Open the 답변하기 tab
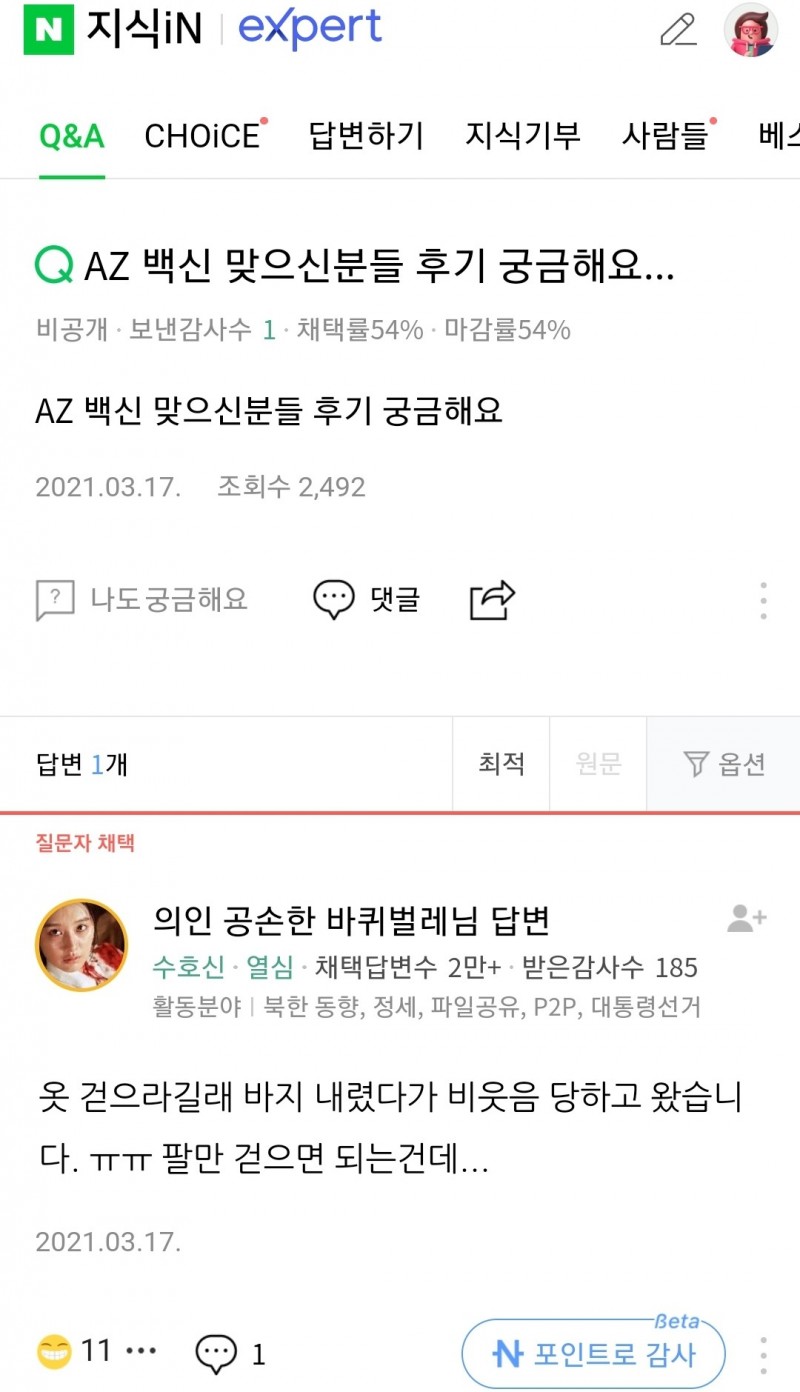 [x=366, y=137]
